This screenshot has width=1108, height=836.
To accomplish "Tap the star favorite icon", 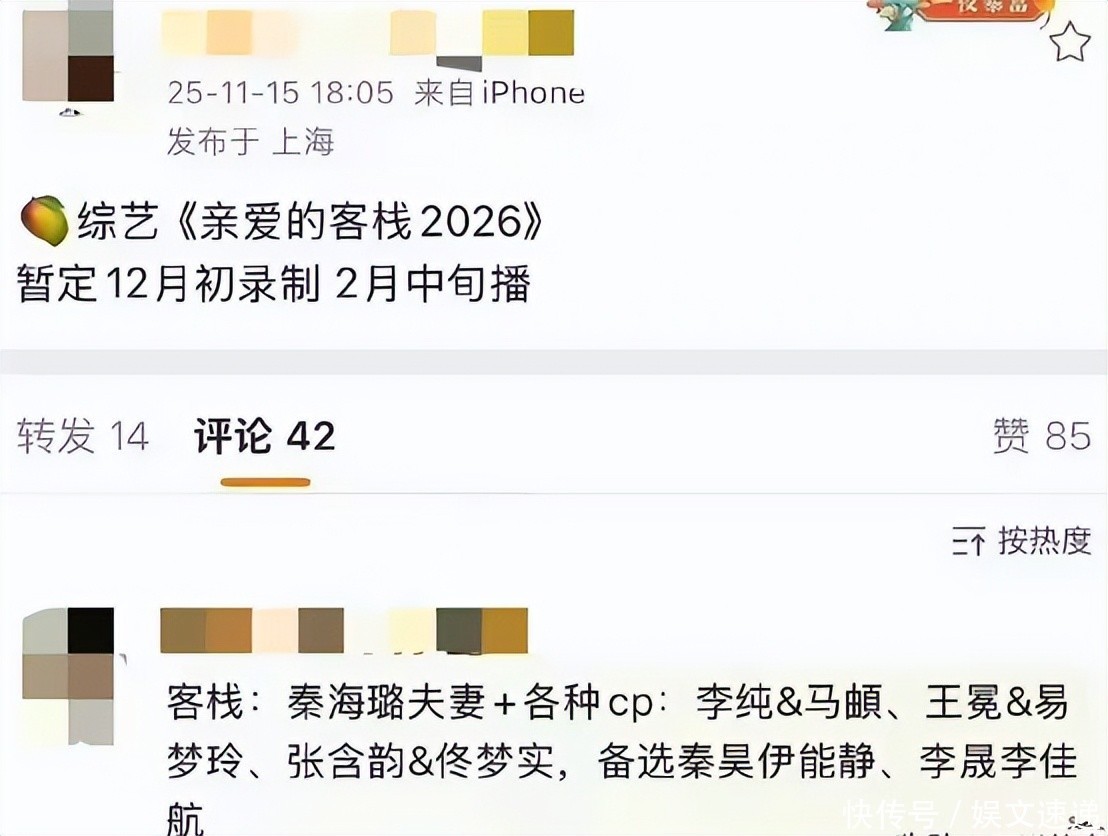I will [1069, 42].
